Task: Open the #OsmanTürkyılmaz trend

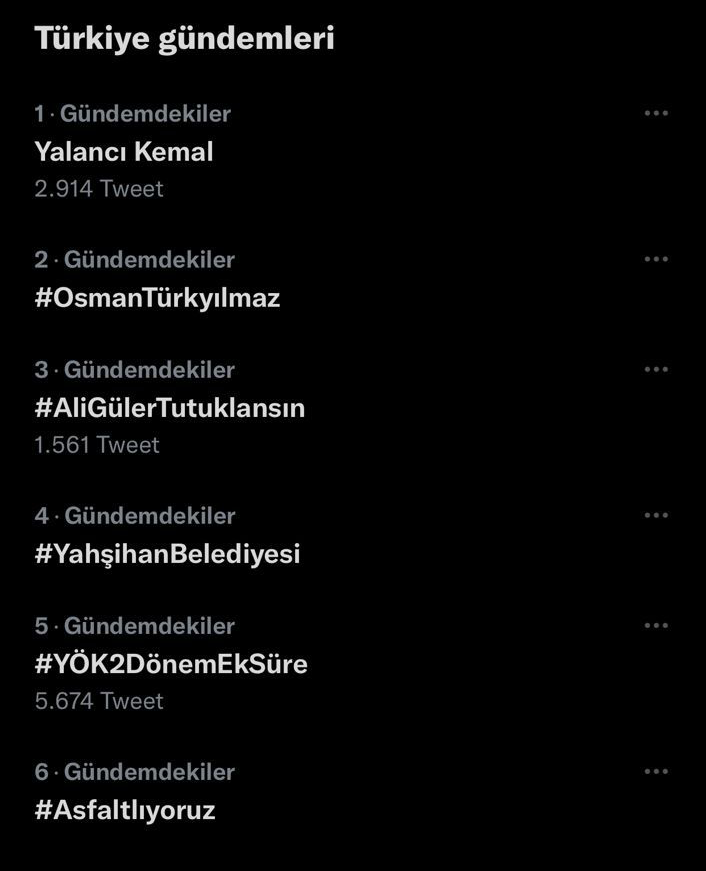Action: tap(157, 298)
